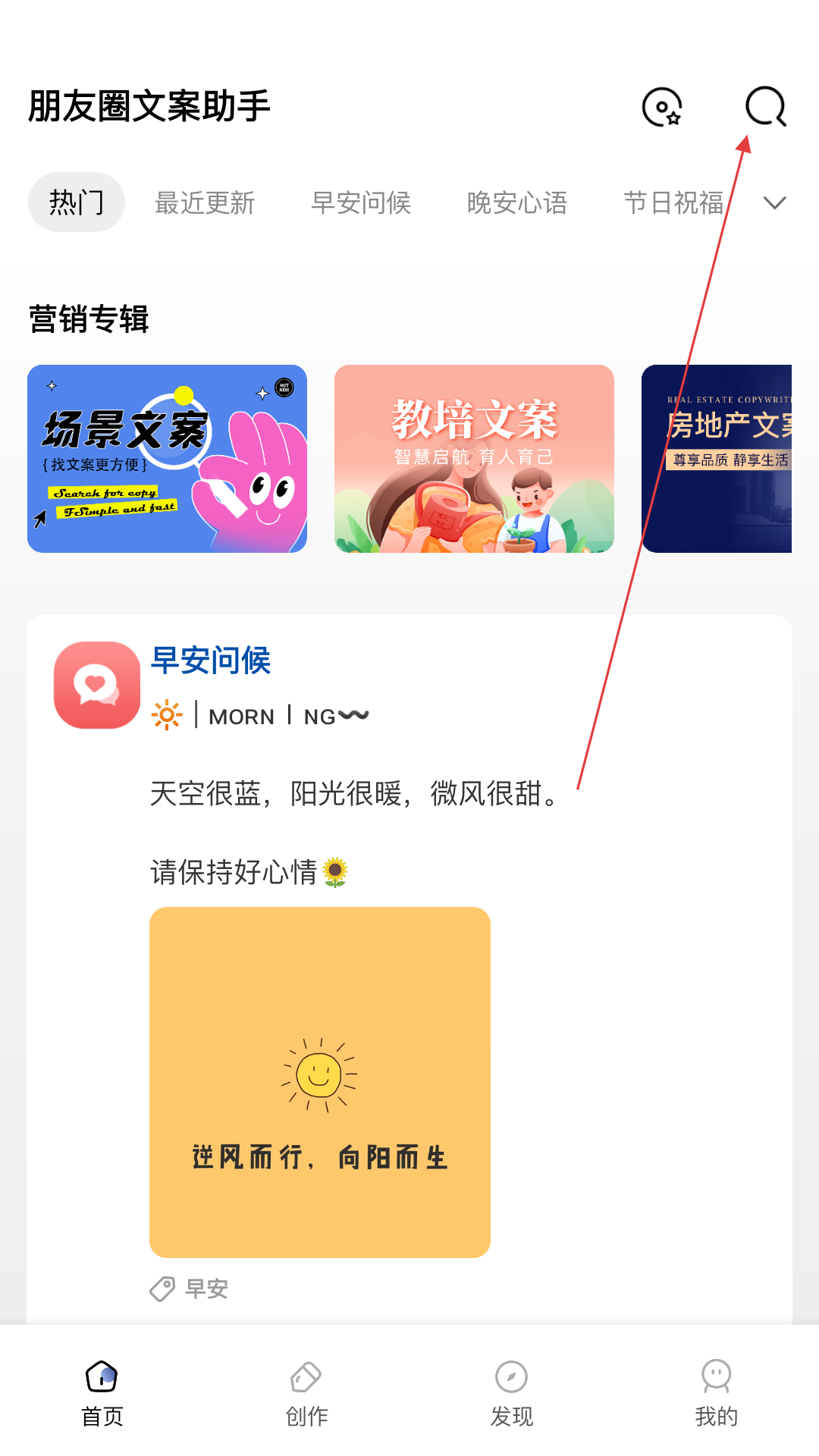Screen dimensions: 819x1456
Task: Switch to the 发现 tab
Action: click(512, 1393)
